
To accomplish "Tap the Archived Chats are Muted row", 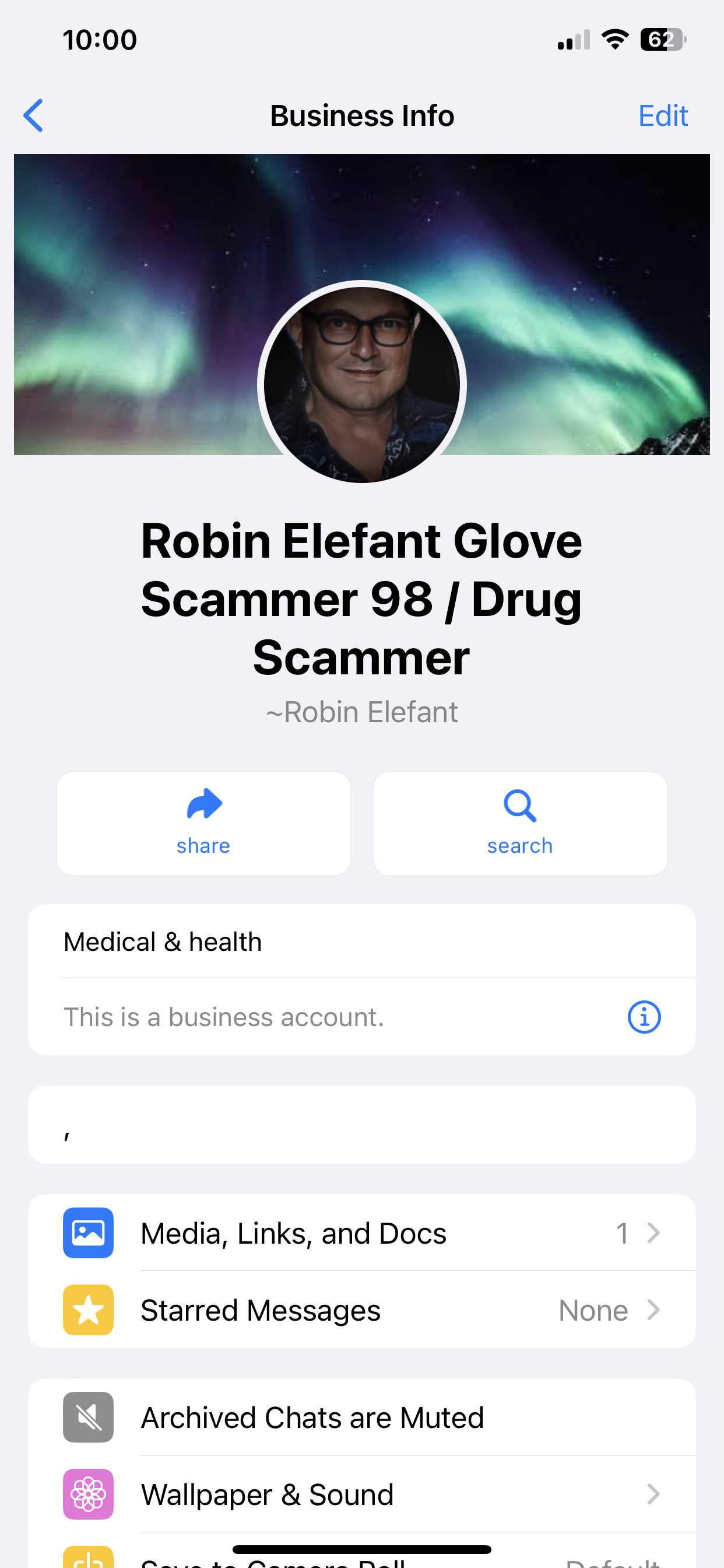I will tap(361, 1417).
